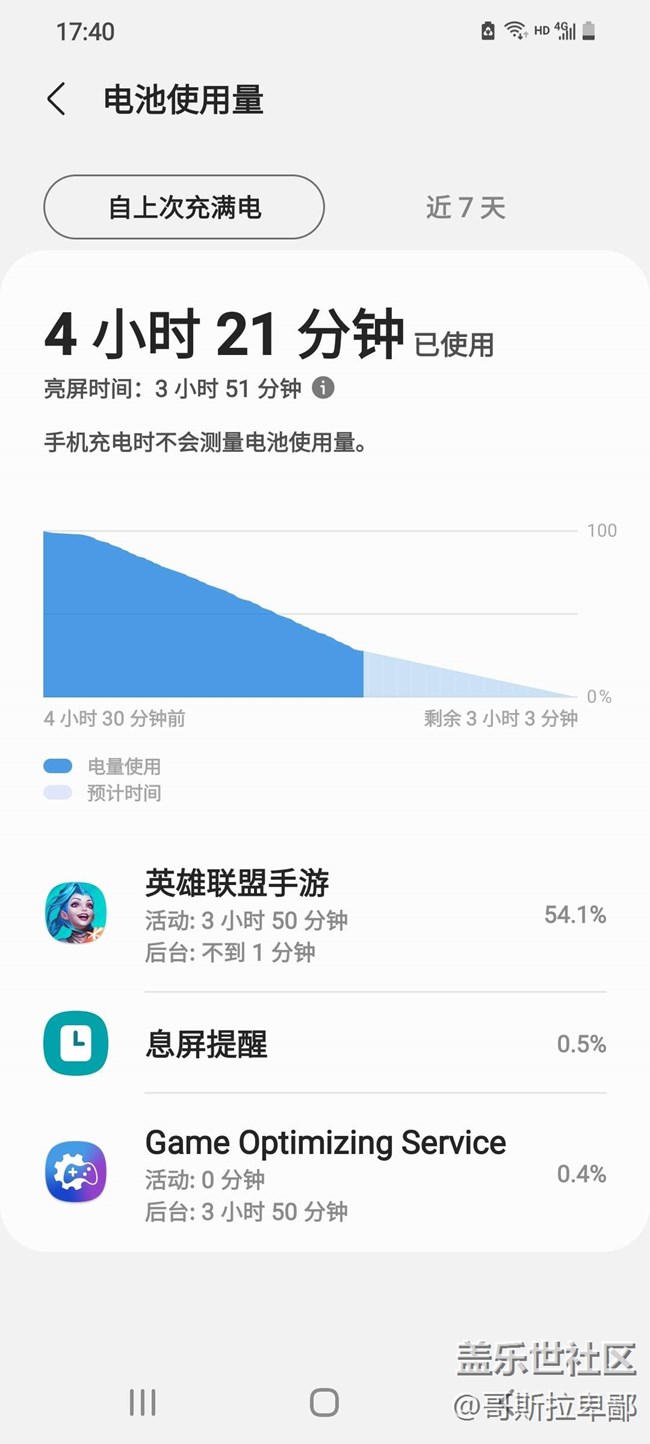View Game Optimizing Service battery details
Screen dimensions: 650x1444
[325, 1173]
